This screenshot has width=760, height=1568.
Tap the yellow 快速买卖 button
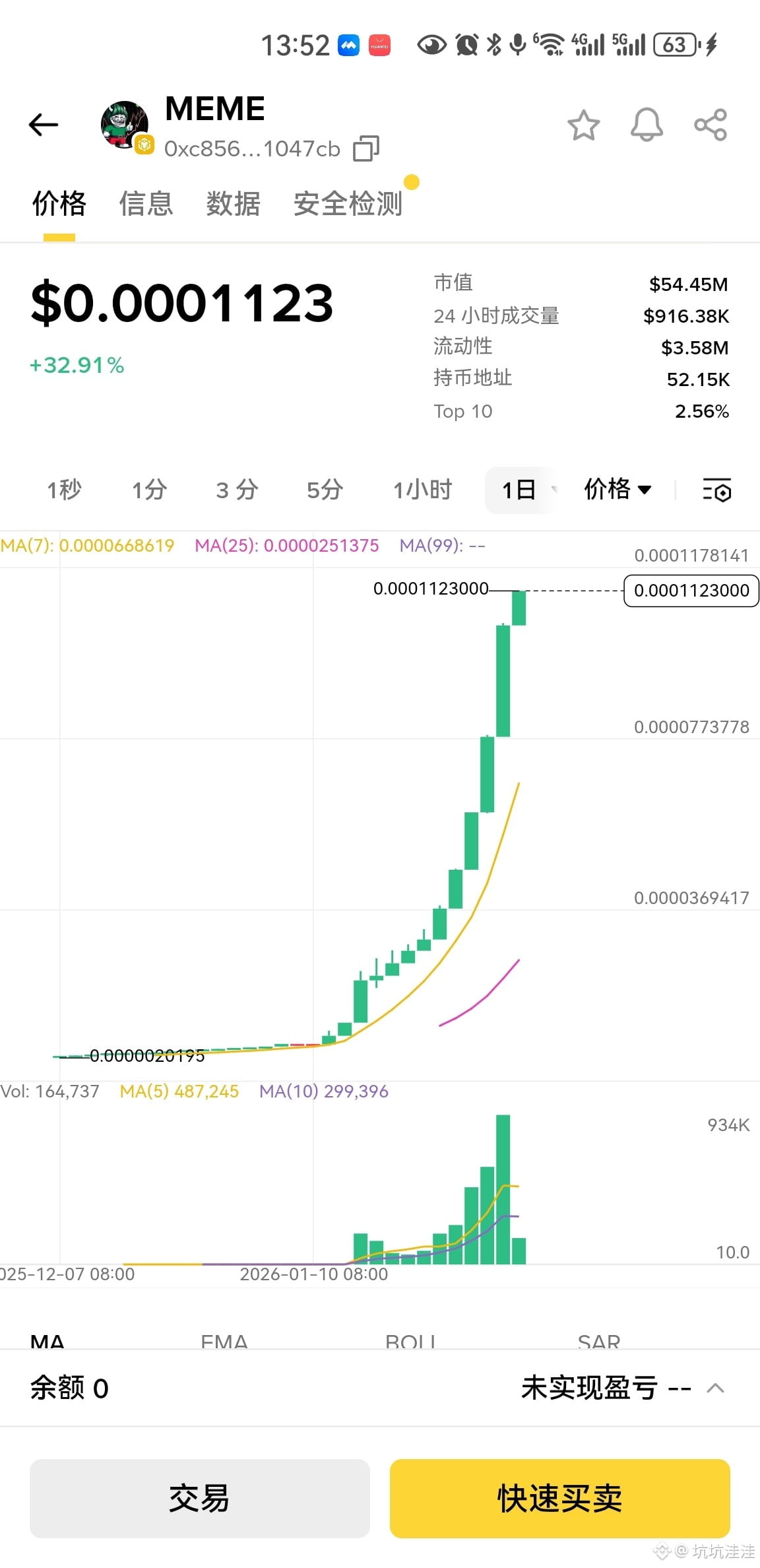point(559,1498)
